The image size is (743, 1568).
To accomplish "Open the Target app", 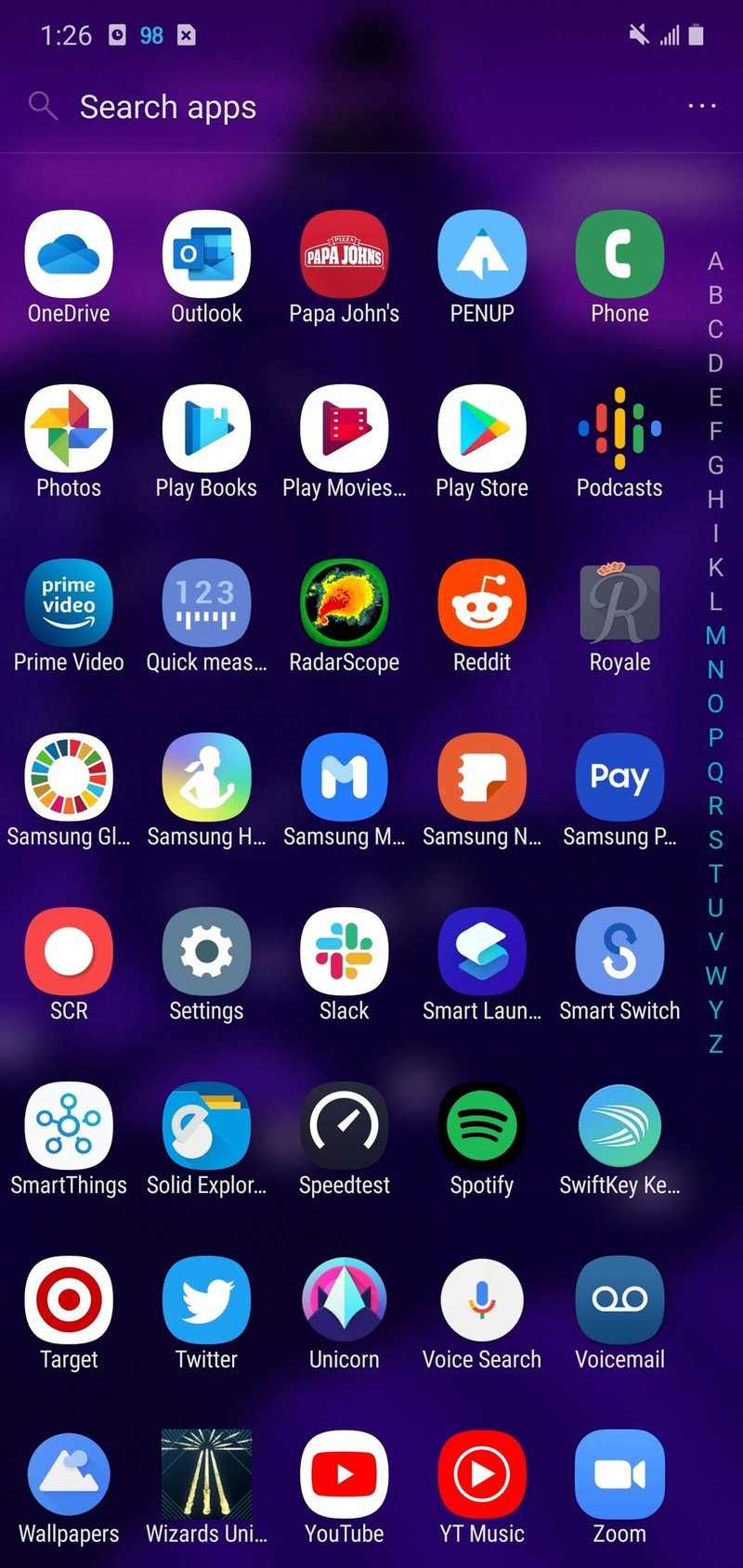I will point(69,1301).
